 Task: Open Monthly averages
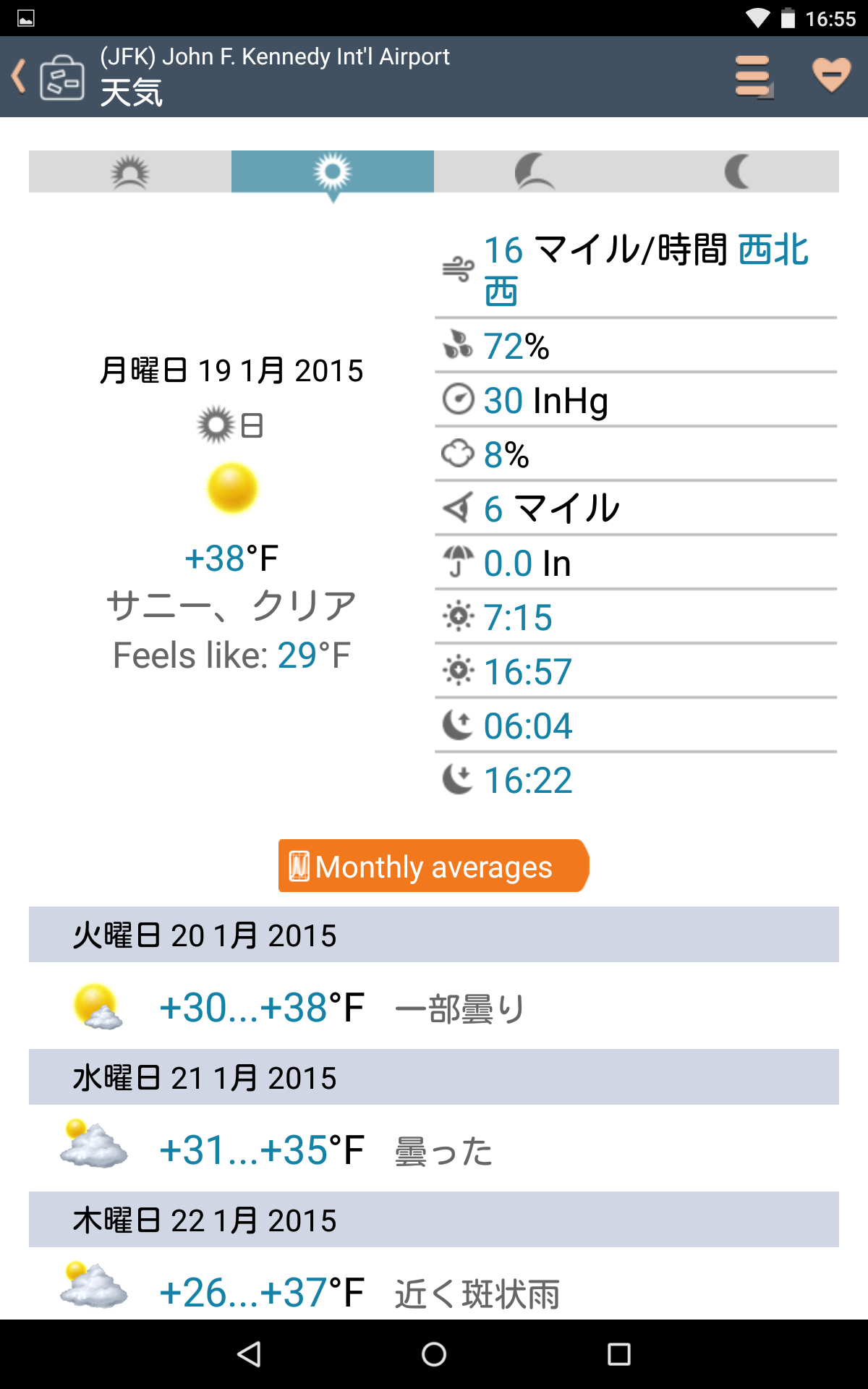pos(433,866)
